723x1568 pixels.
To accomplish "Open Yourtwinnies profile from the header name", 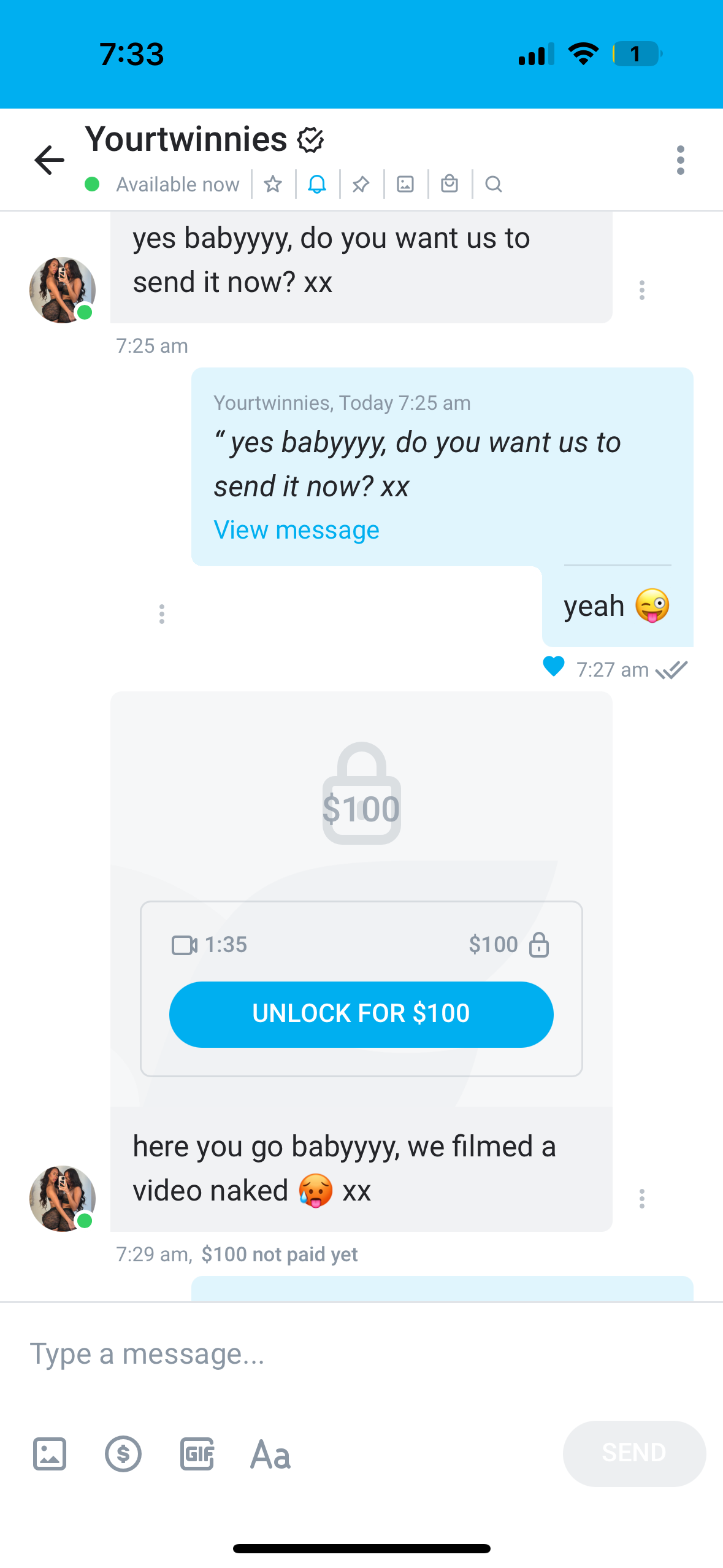I will [186, 139].
